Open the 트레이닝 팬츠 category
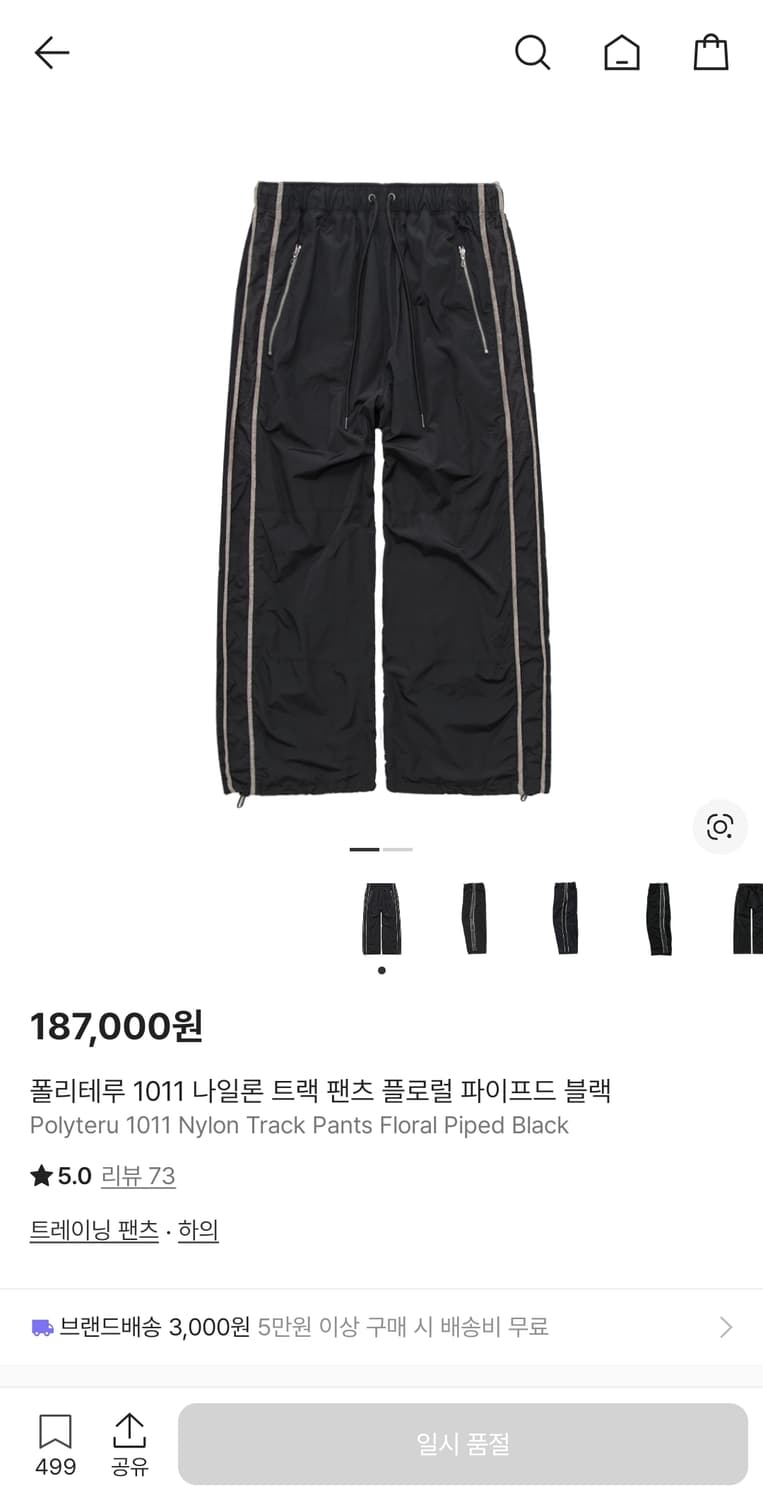The height and width of the screenshot is (1500, 763). point(93,1230)
